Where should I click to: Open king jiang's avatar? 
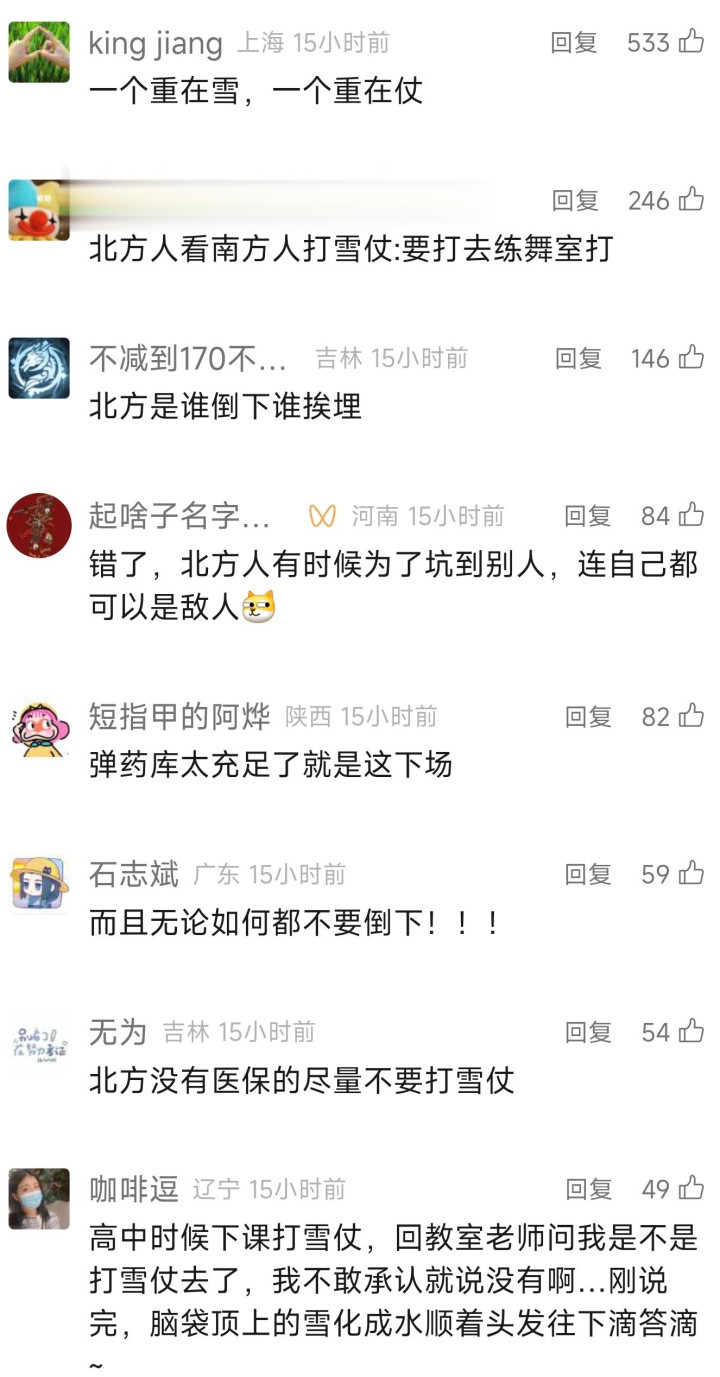tap(39, 52)
